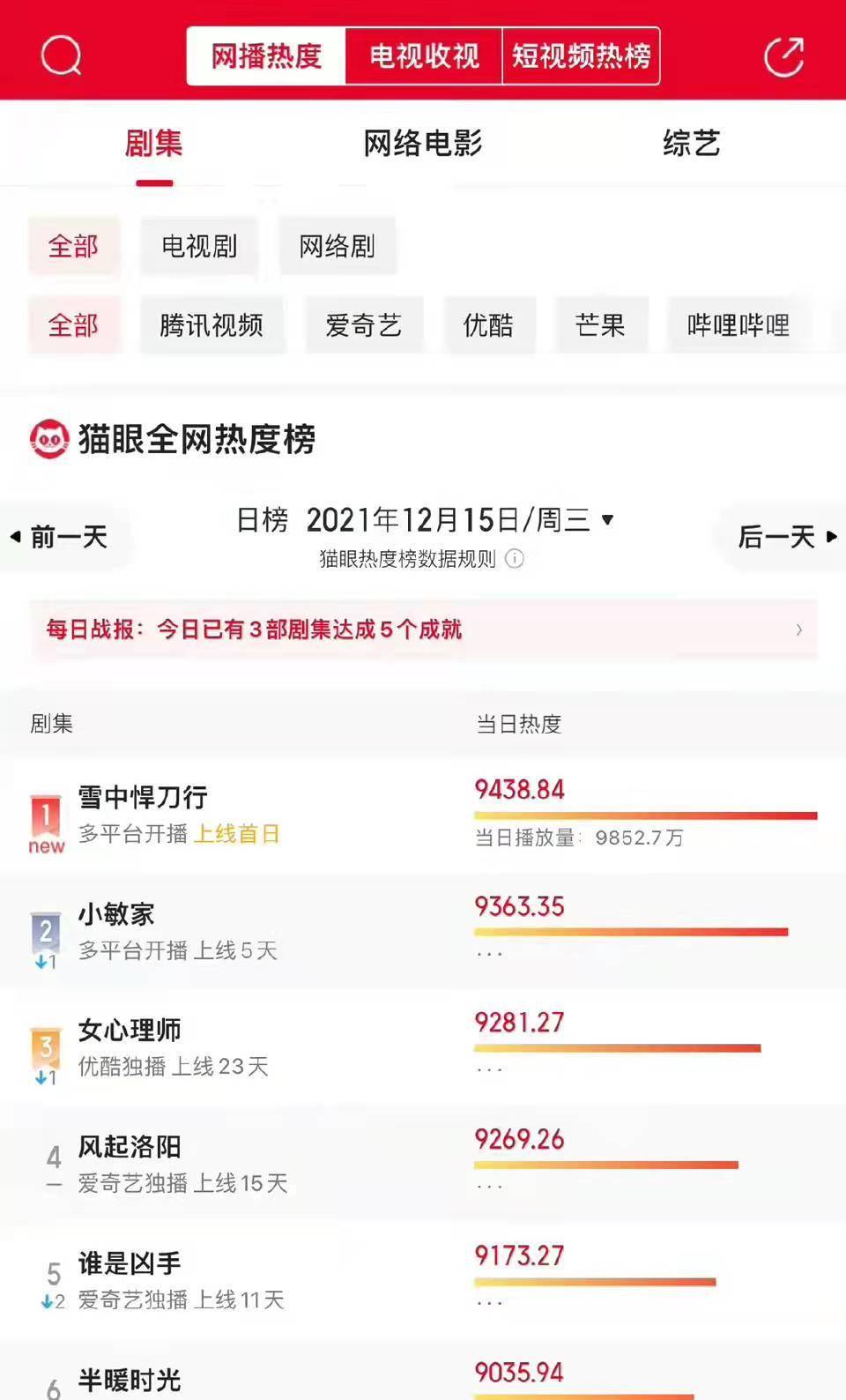Open the search icon
Image resolution: width=846 pixels, height=1400 pixels.
pyautogui.click(x=61, y=56)
